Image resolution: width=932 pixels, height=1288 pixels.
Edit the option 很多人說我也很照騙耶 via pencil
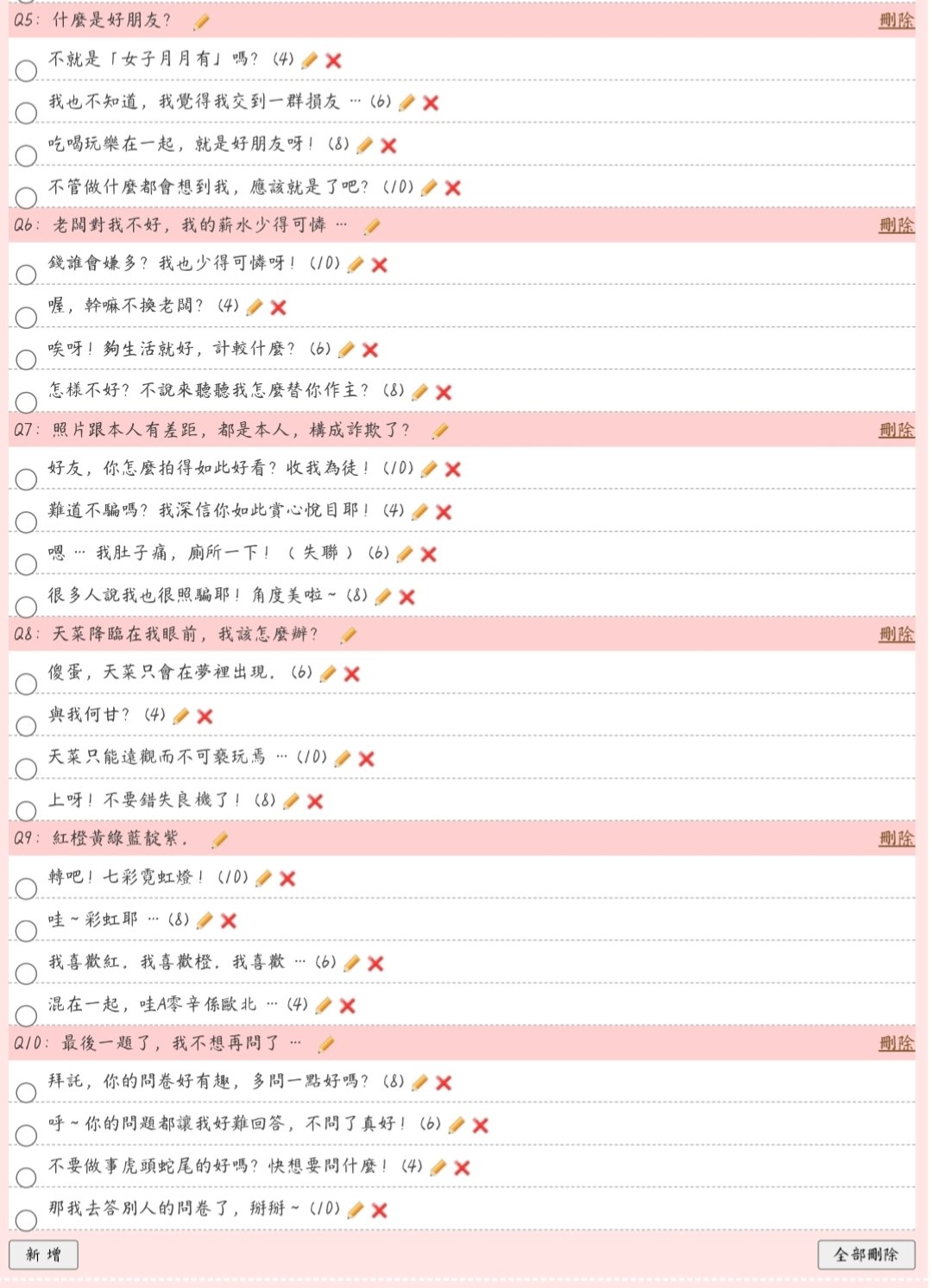point(383,597)
